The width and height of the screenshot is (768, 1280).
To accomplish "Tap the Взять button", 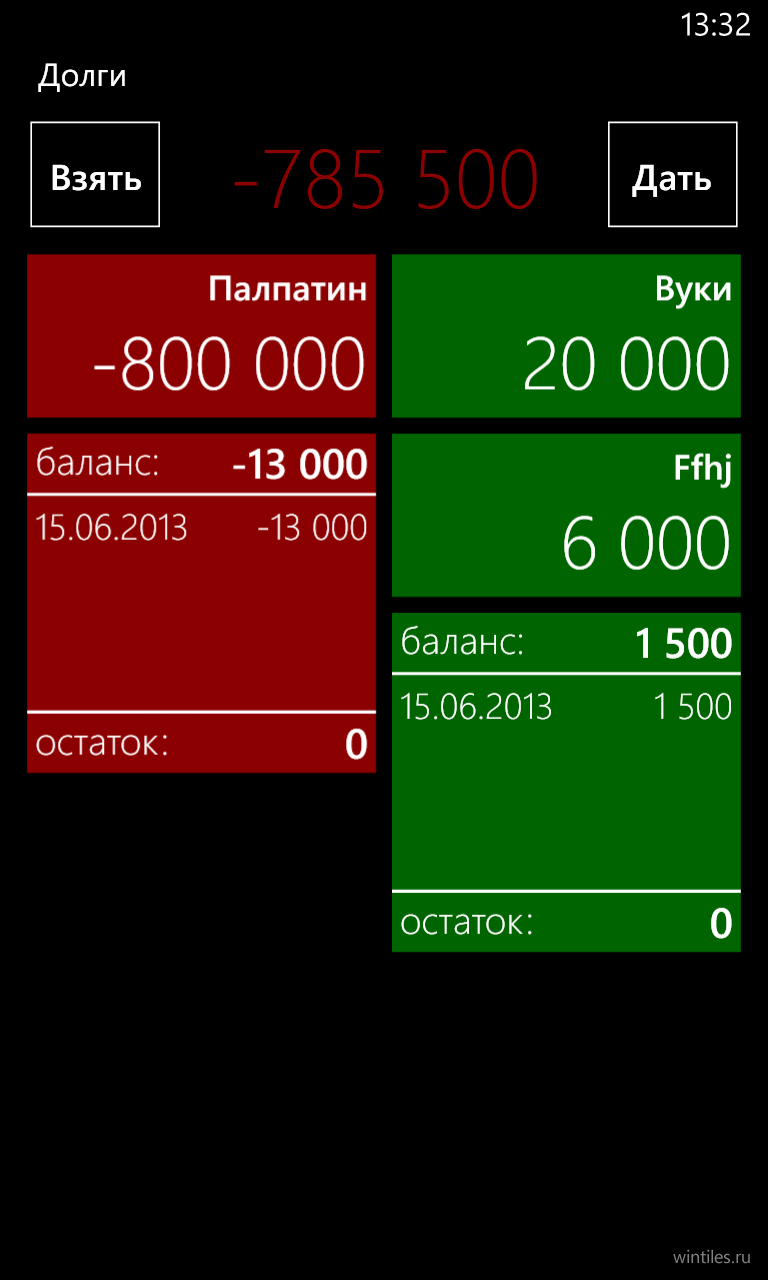I will pyautogui.click(x=95, y=175).
